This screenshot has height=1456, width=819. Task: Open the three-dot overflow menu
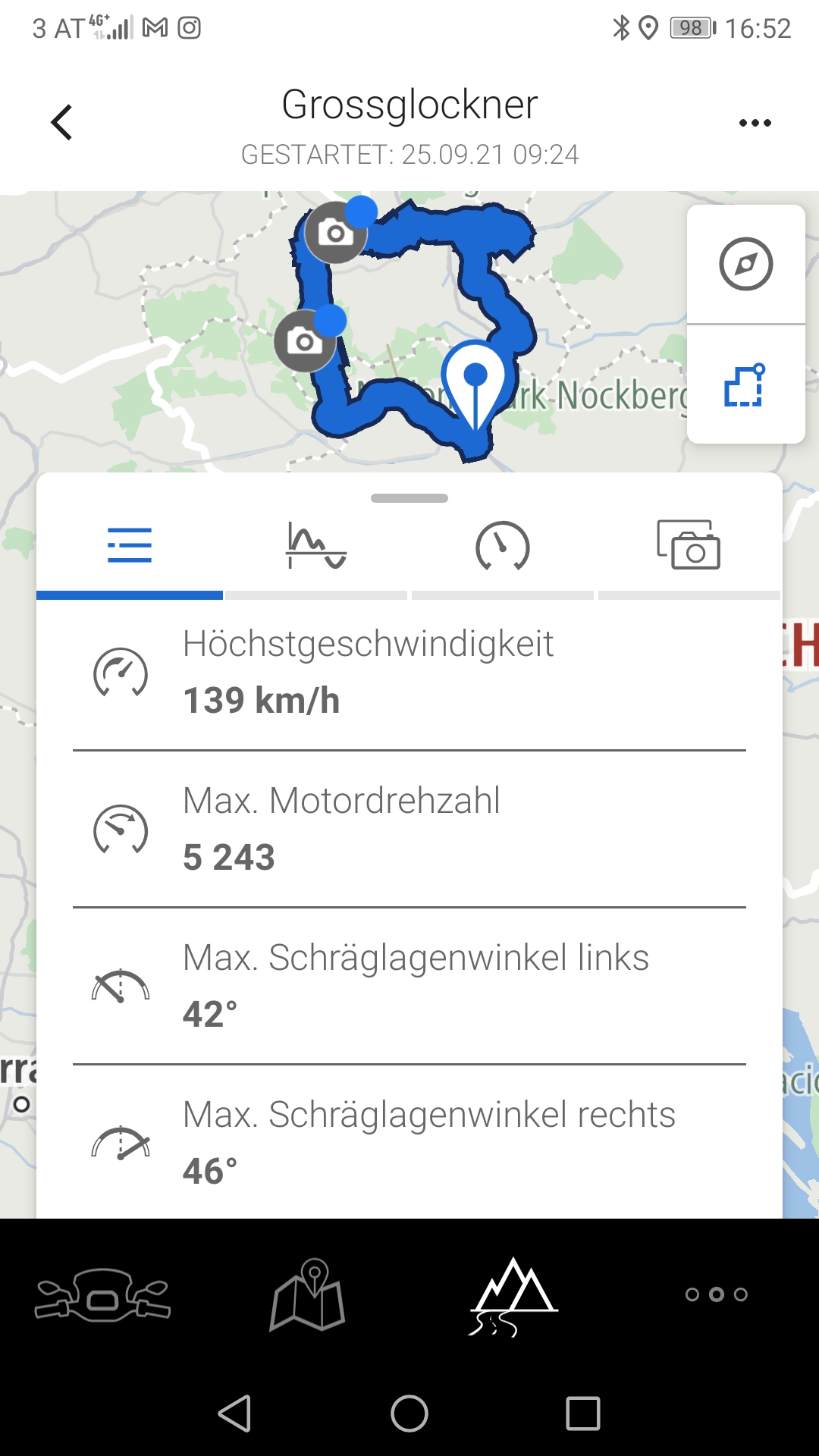tap(755, 123)
